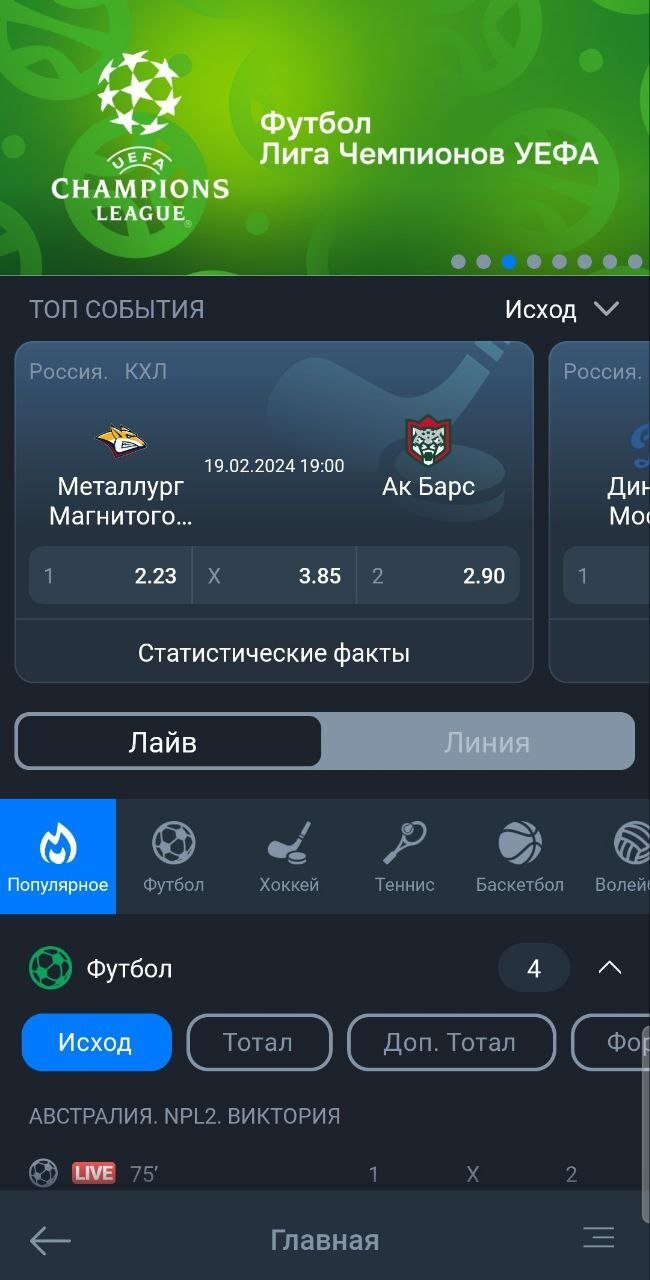
Task: Choose the Хоккей sport category
Action: tap(289, 857)
